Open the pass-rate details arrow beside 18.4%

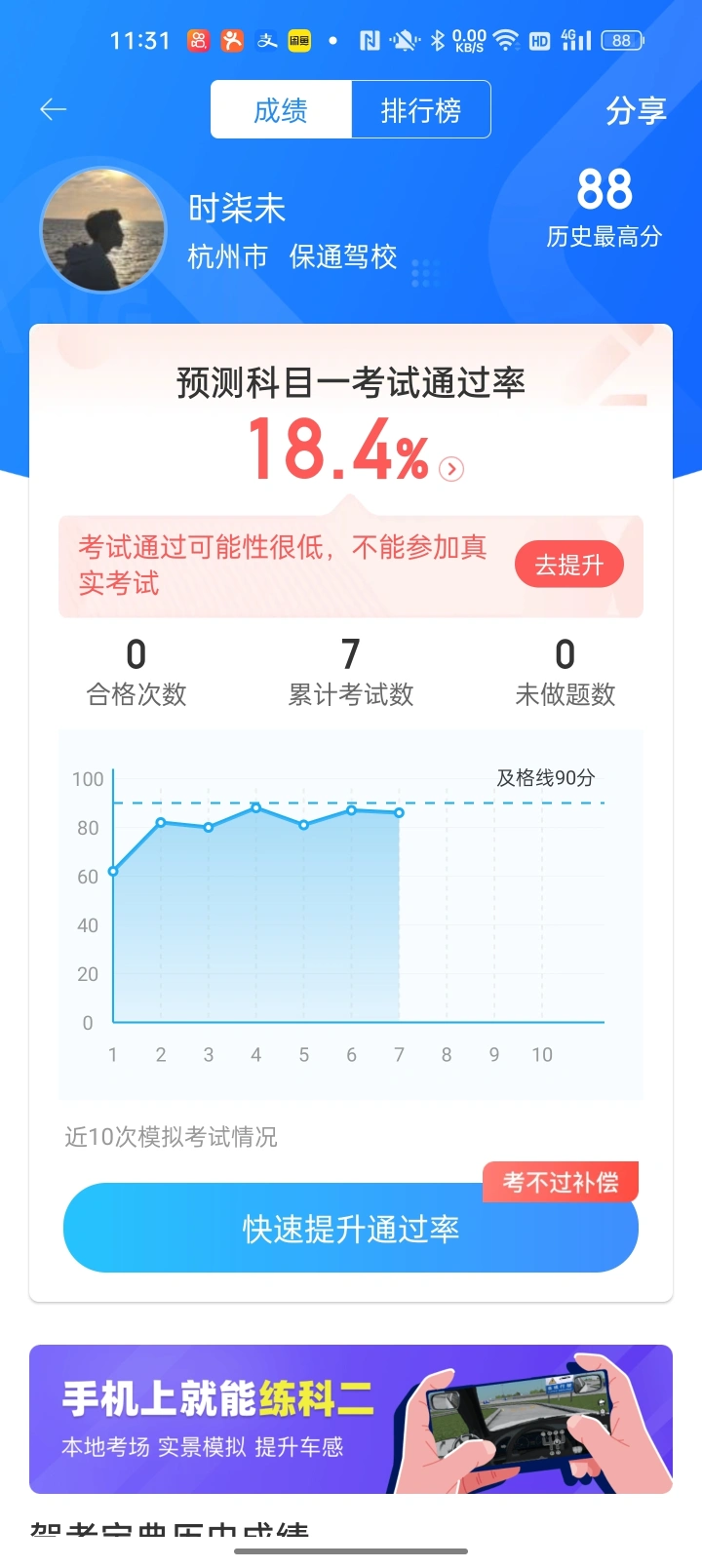[451, 469]
